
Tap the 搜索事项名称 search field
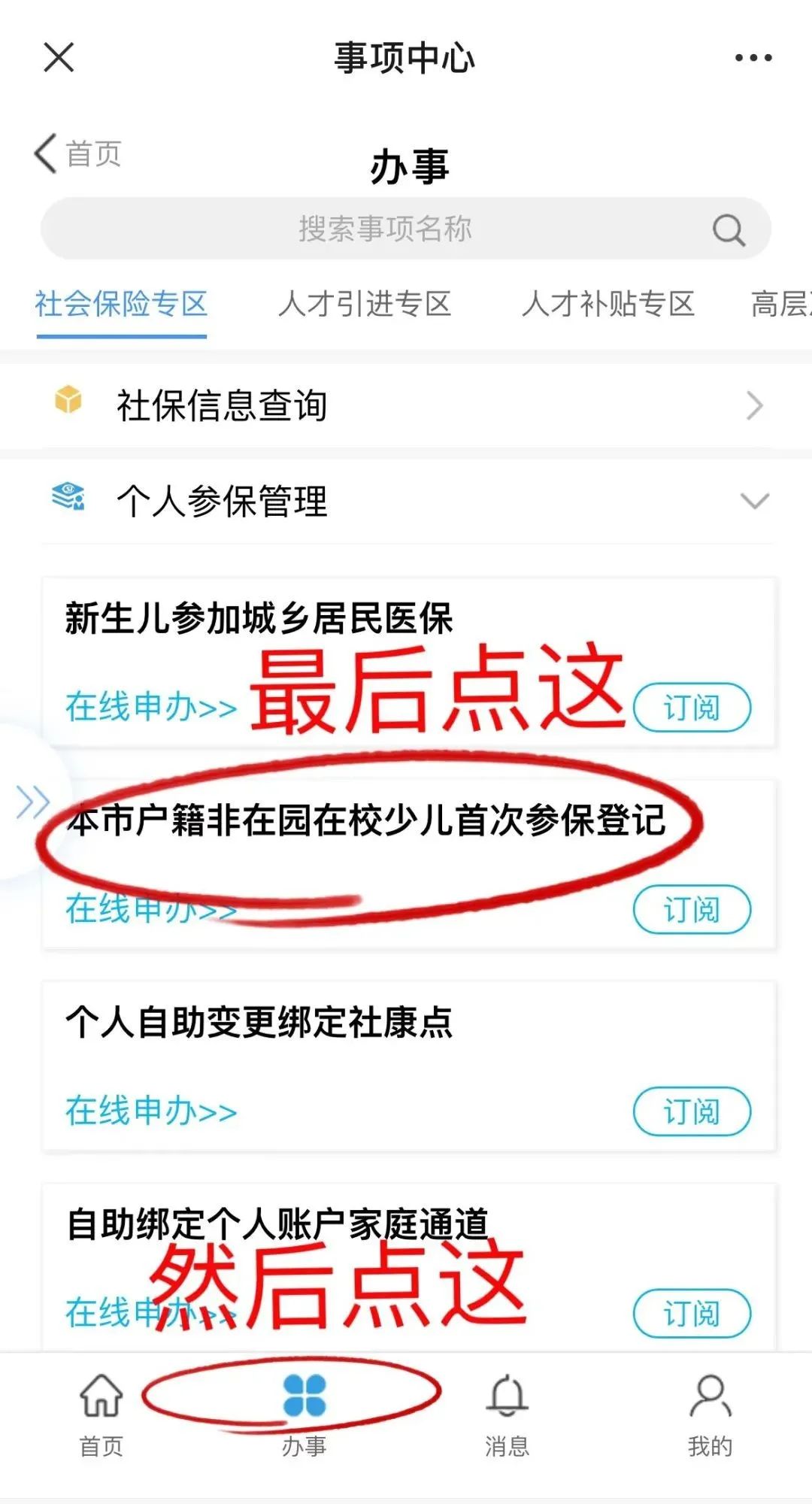click(x=385, y=229)
